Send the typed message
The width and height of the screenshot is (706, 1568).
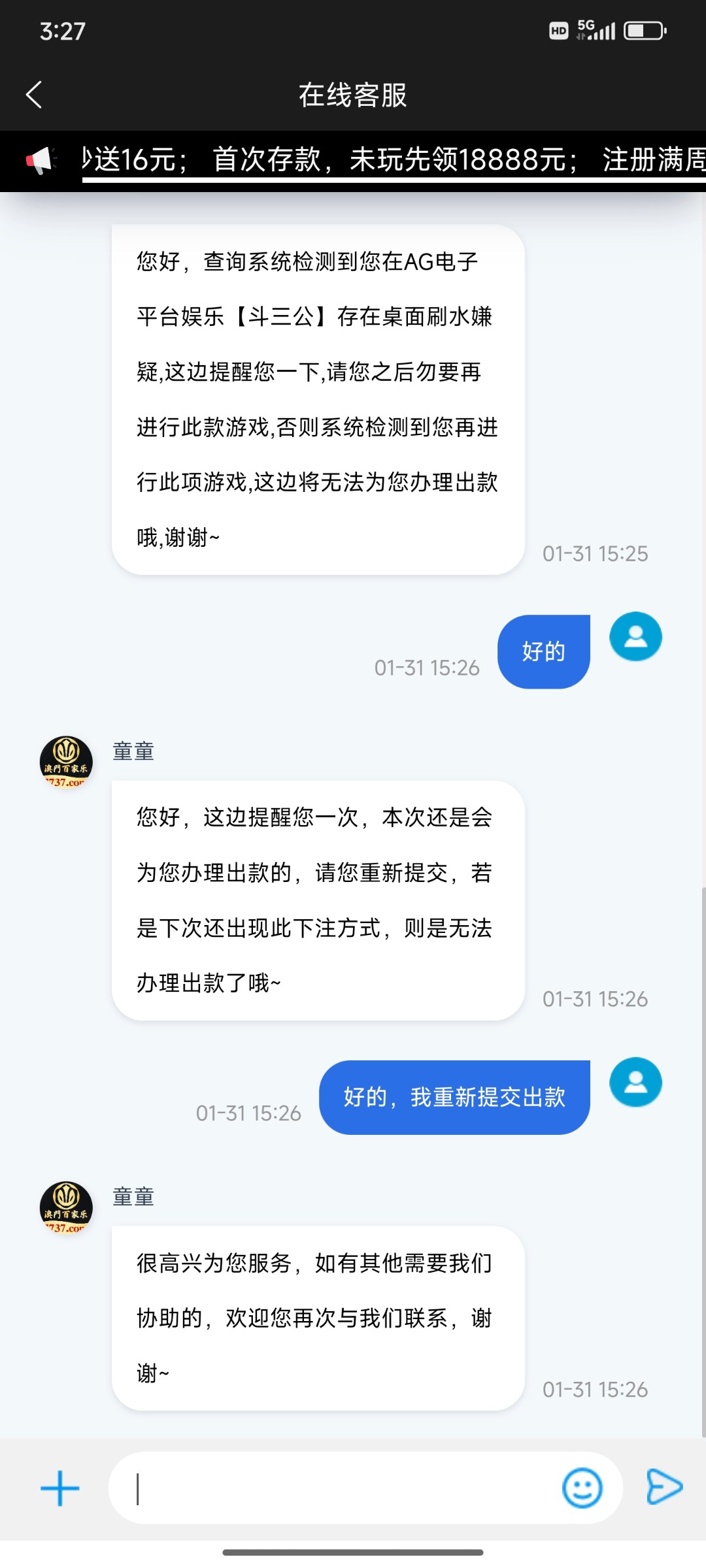[x=664, y=1487]
